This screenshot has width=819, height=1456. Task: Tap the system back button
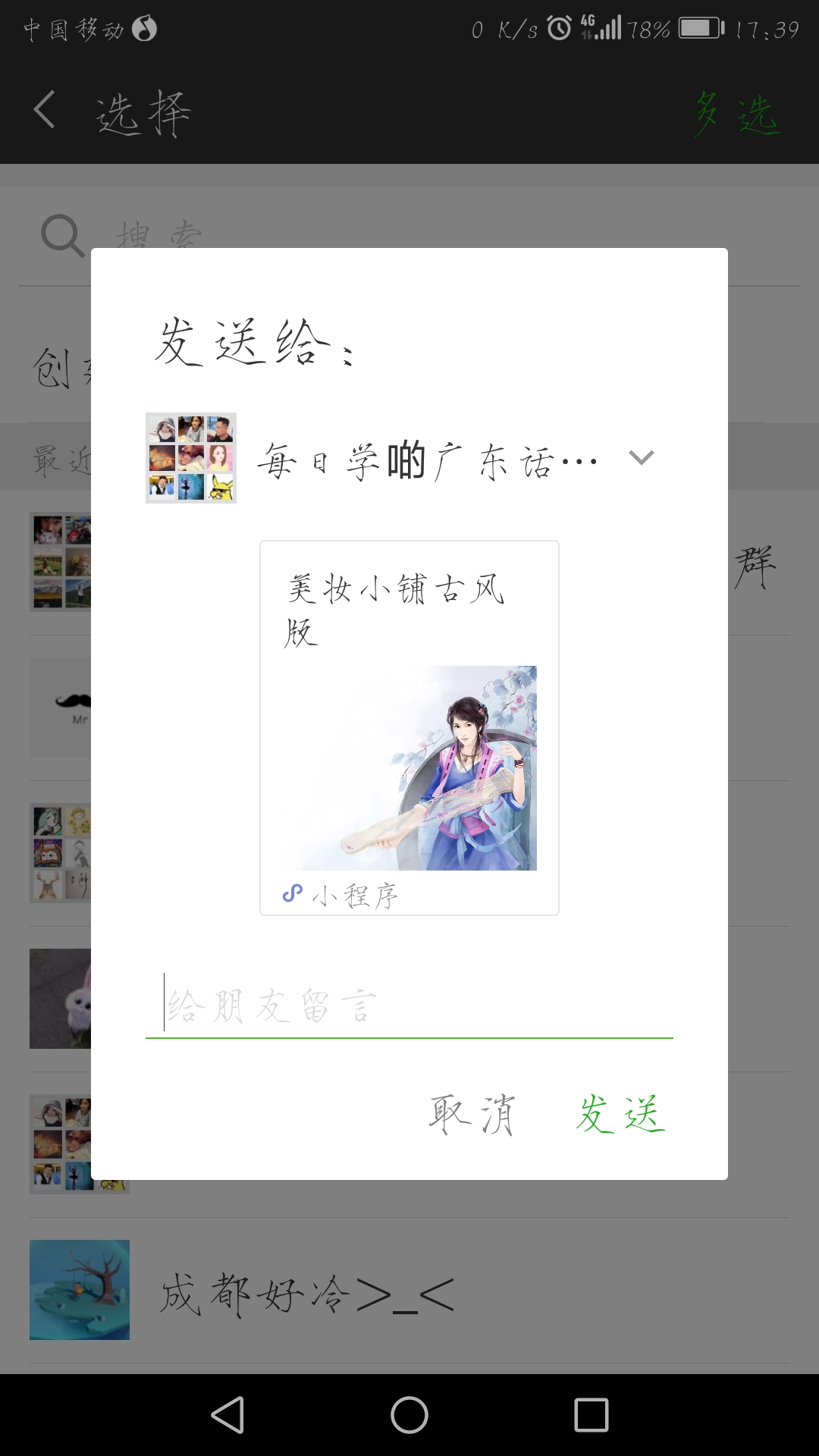pos(227,1415)
